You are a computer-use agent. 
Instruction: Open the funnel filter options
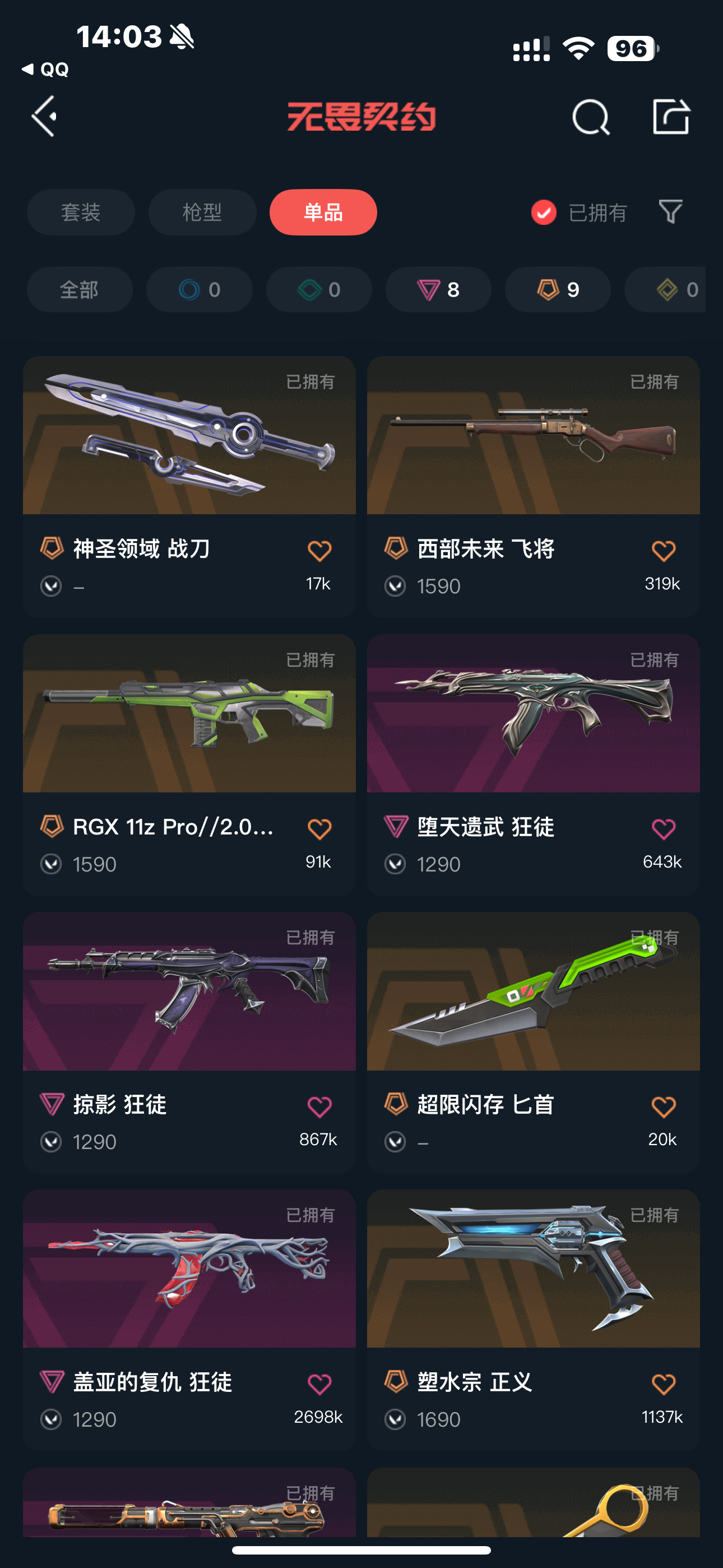[x=671, y=212]
